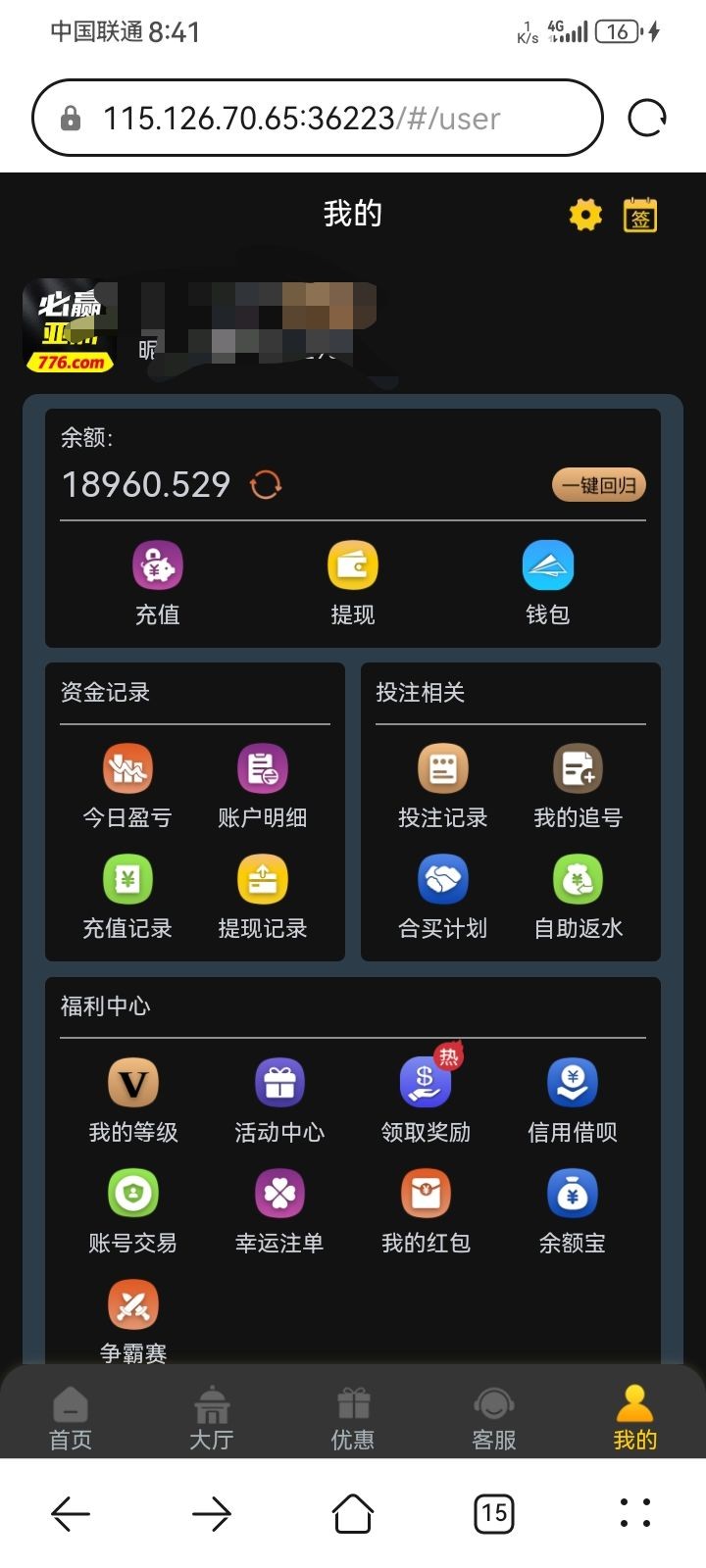Image resolution: width=706 pixels, height=1568 pixels.
Task: Open 钱包 wallet
Action: coord(547,583)
